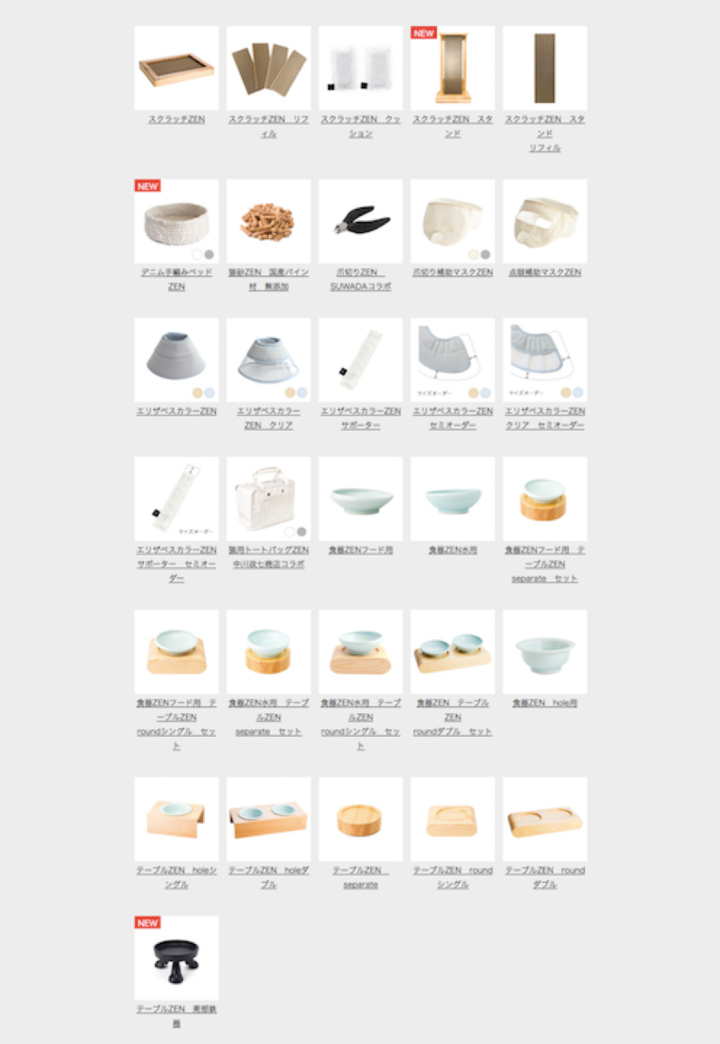View テーブルZEN holeダブル product
This screenshot has width=720, height=1044.
(268, 819)
